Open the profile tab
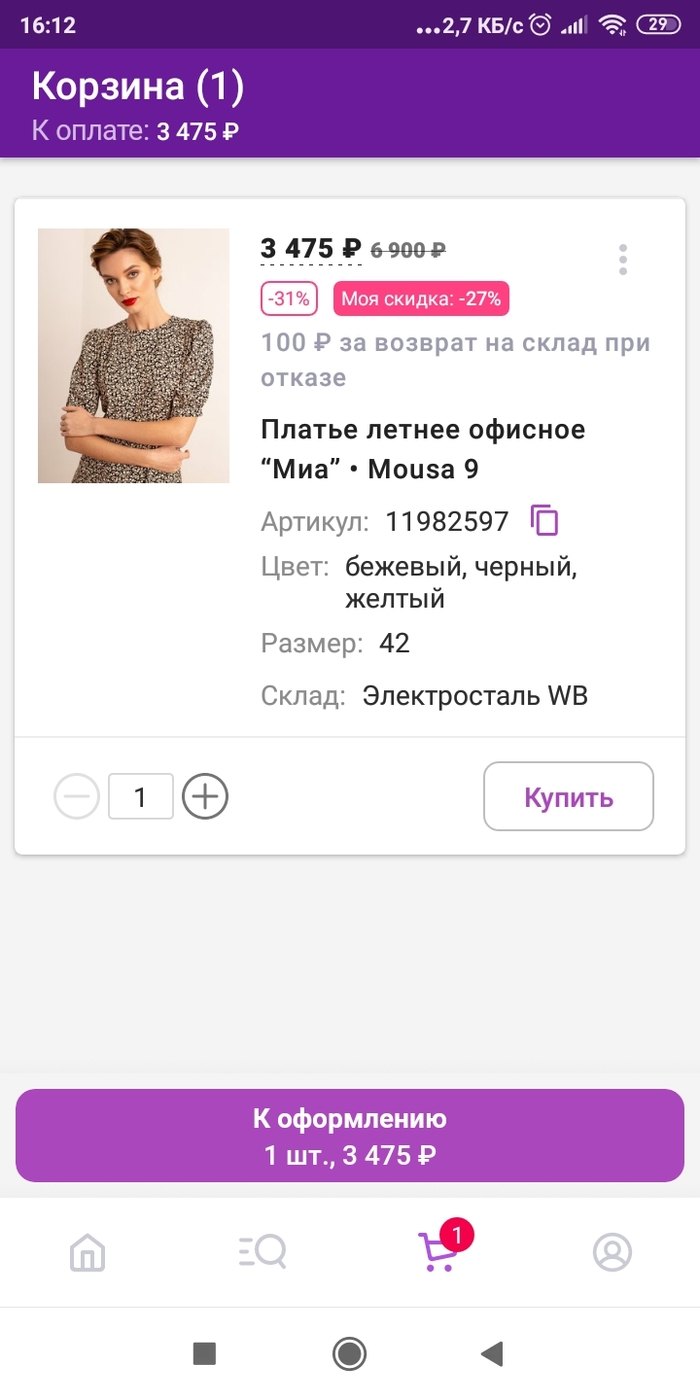This screenshot has width=700, height=1400. pos(612,1252)
